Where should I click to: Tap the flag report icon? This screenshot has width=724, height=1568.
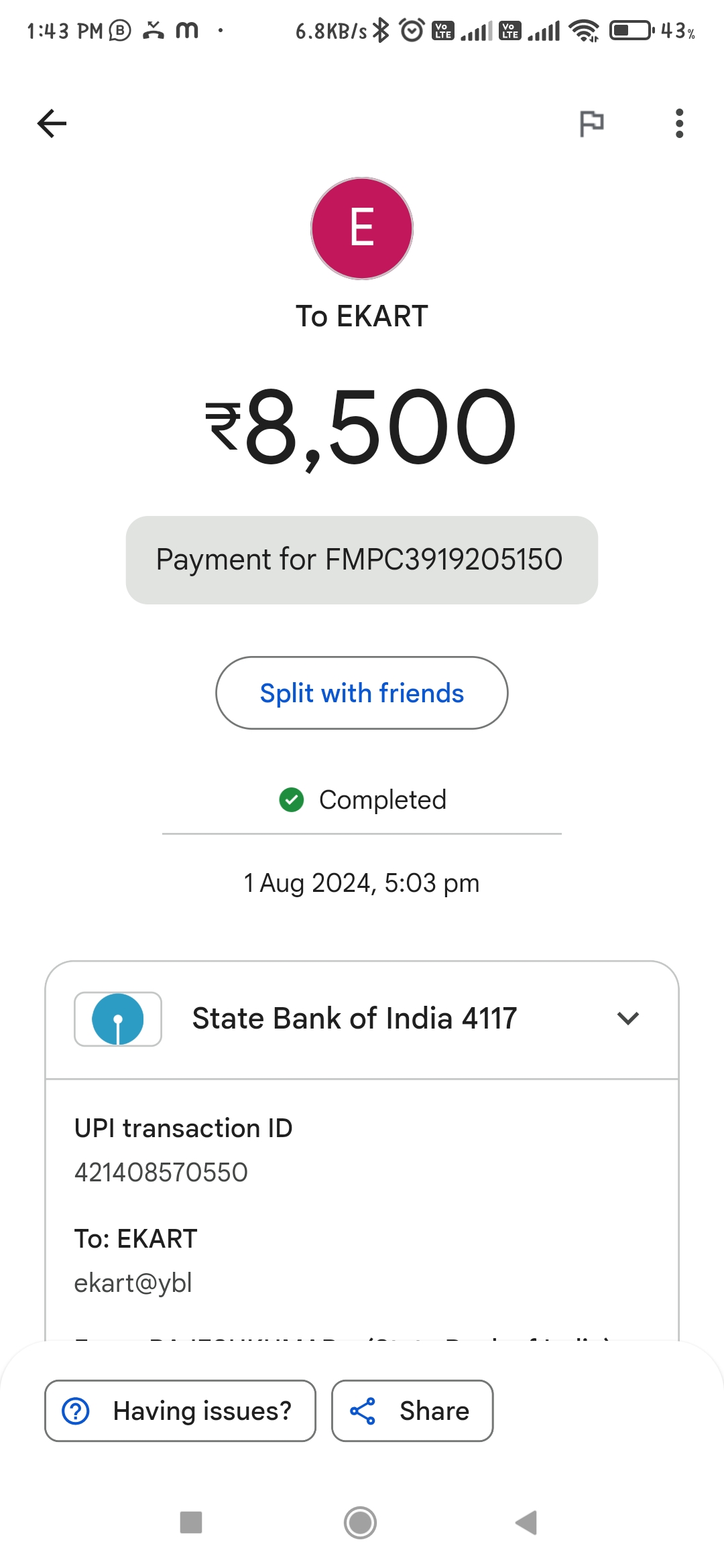click(591, 124)
